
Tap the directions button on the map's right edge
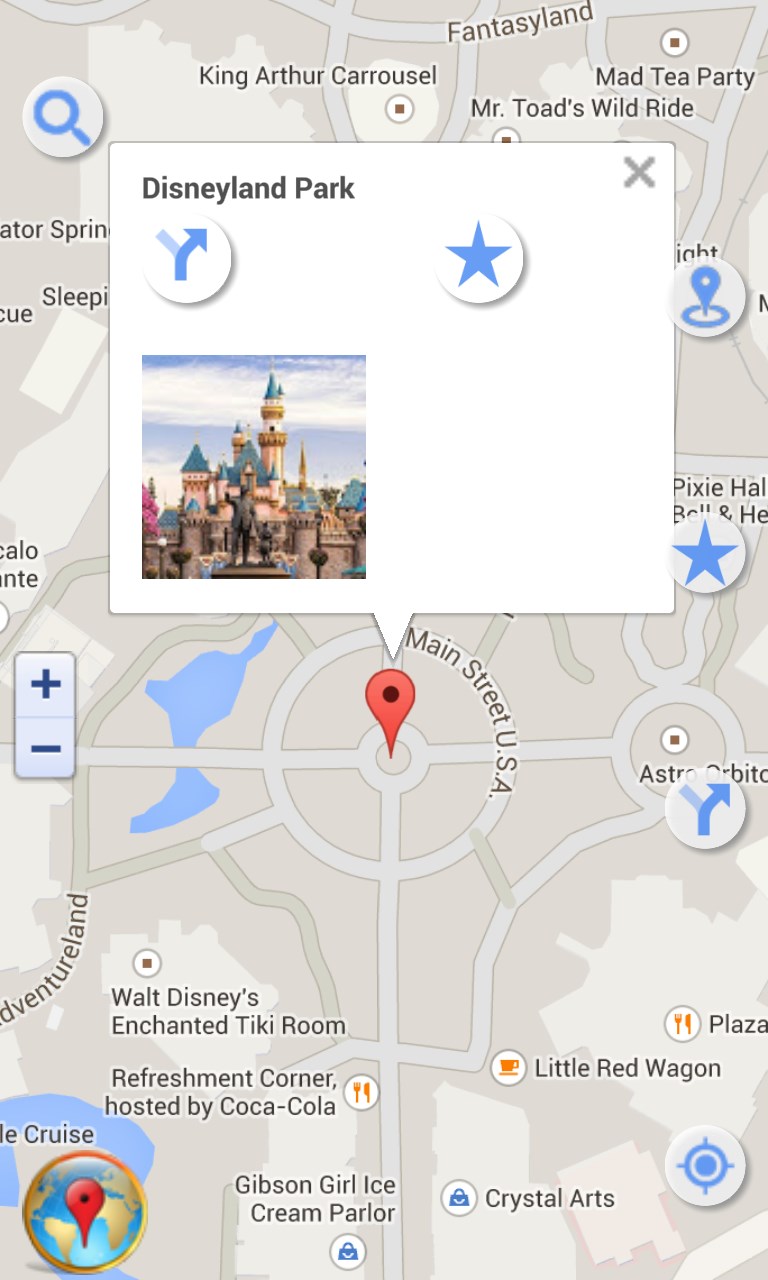[x=706, y=808]
